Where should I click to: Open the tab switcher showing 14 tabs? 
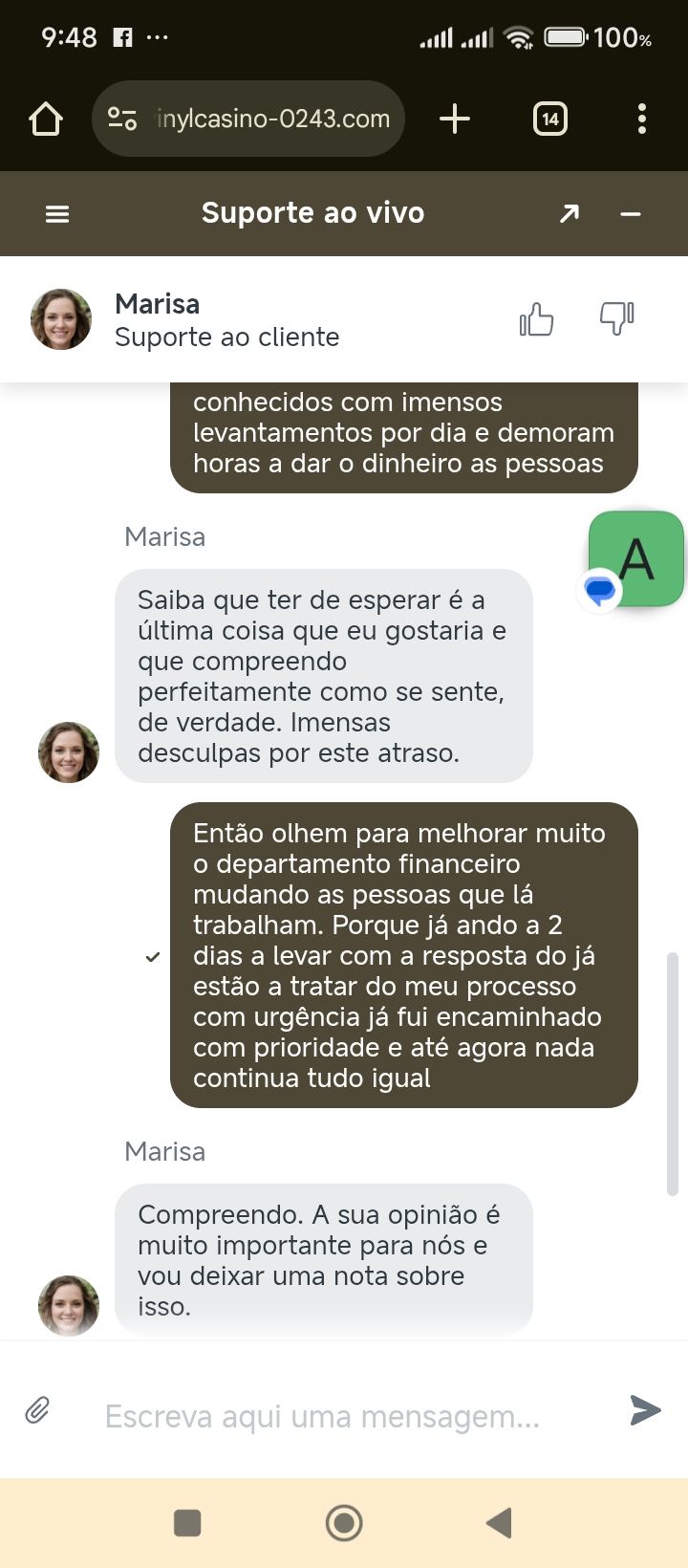549,118
